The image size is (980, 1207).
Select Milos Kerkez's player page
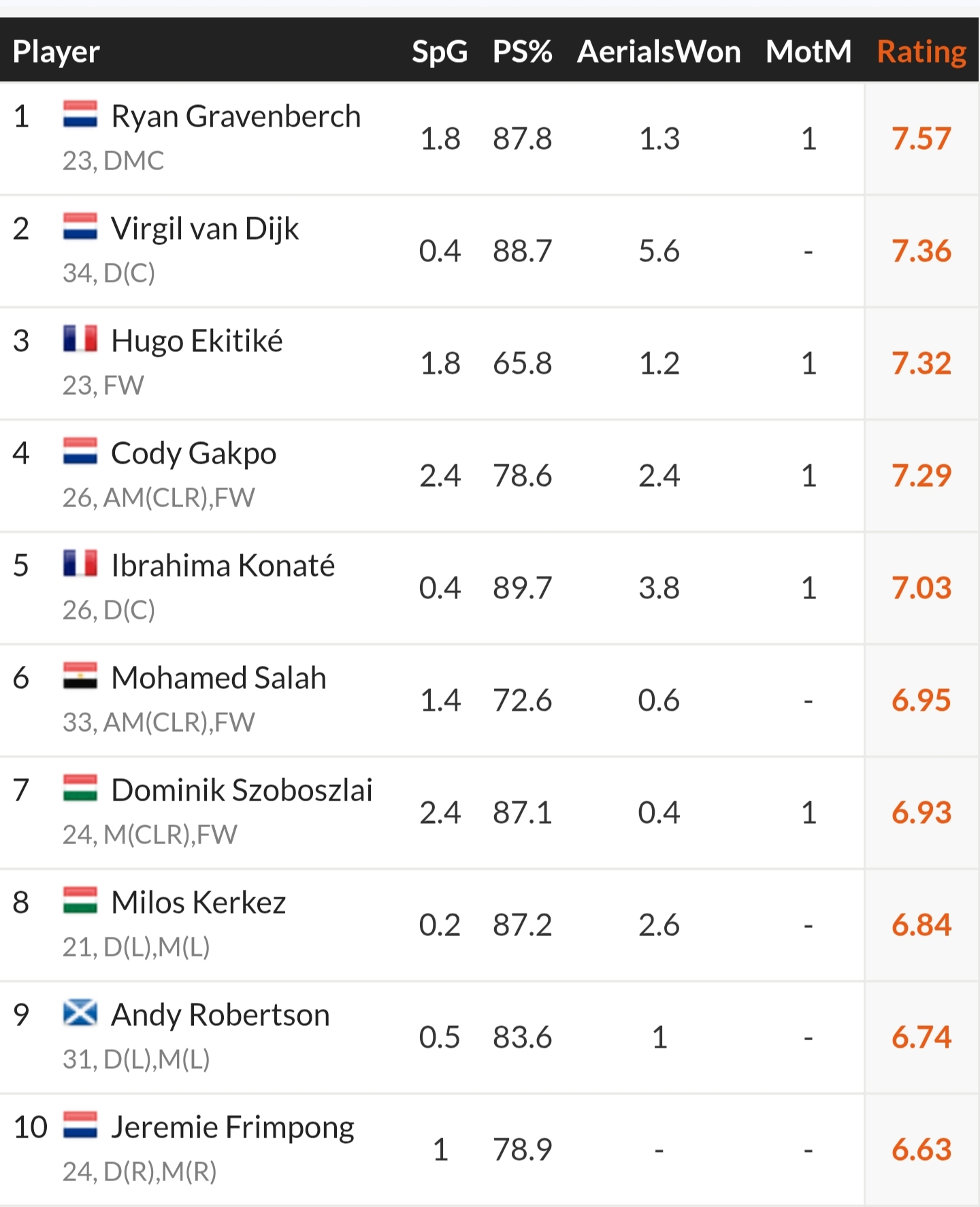click(x=198, y=903)
